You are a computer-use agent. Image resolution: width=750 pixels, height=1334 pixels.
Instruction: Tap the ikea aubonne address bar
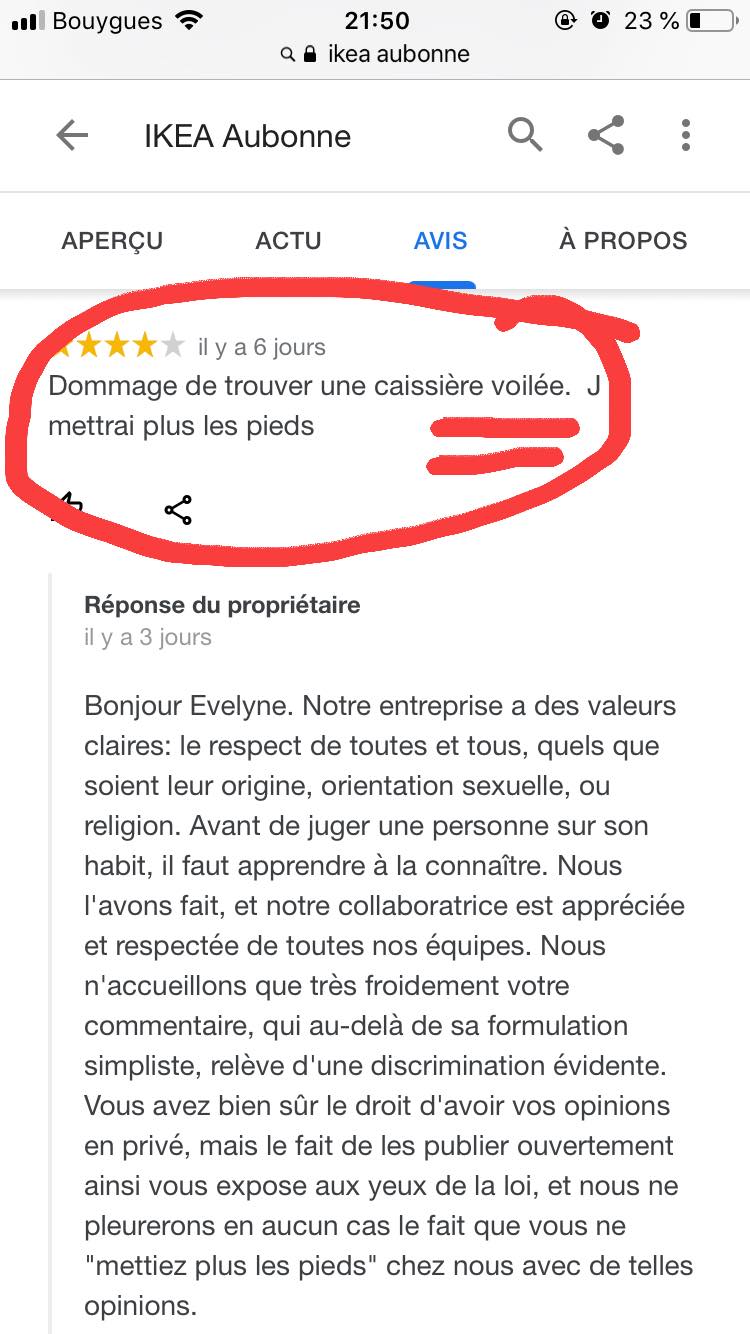[376, 54]
